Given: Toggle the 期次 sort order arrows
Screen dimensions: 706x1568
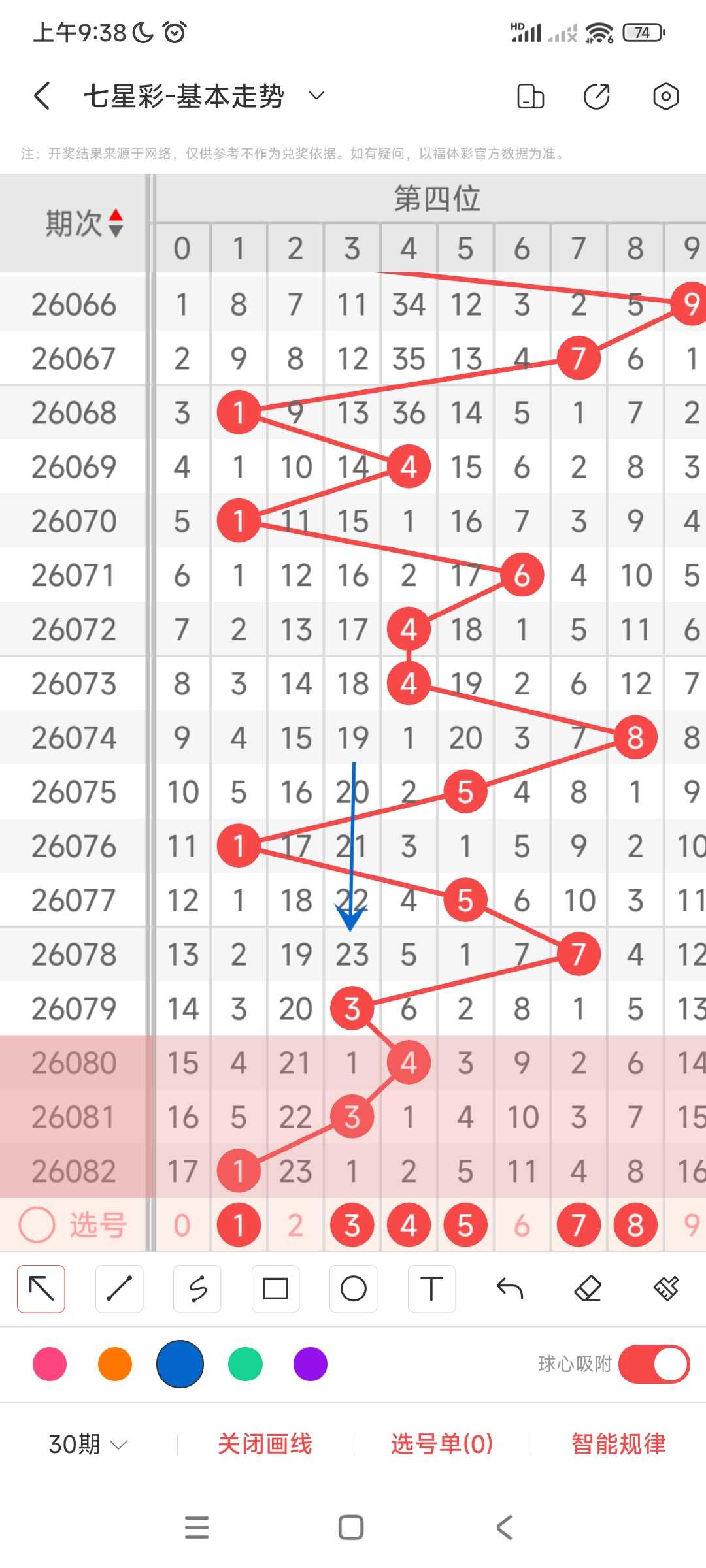Looking at the screenshot, I should (x=116, y=223).
